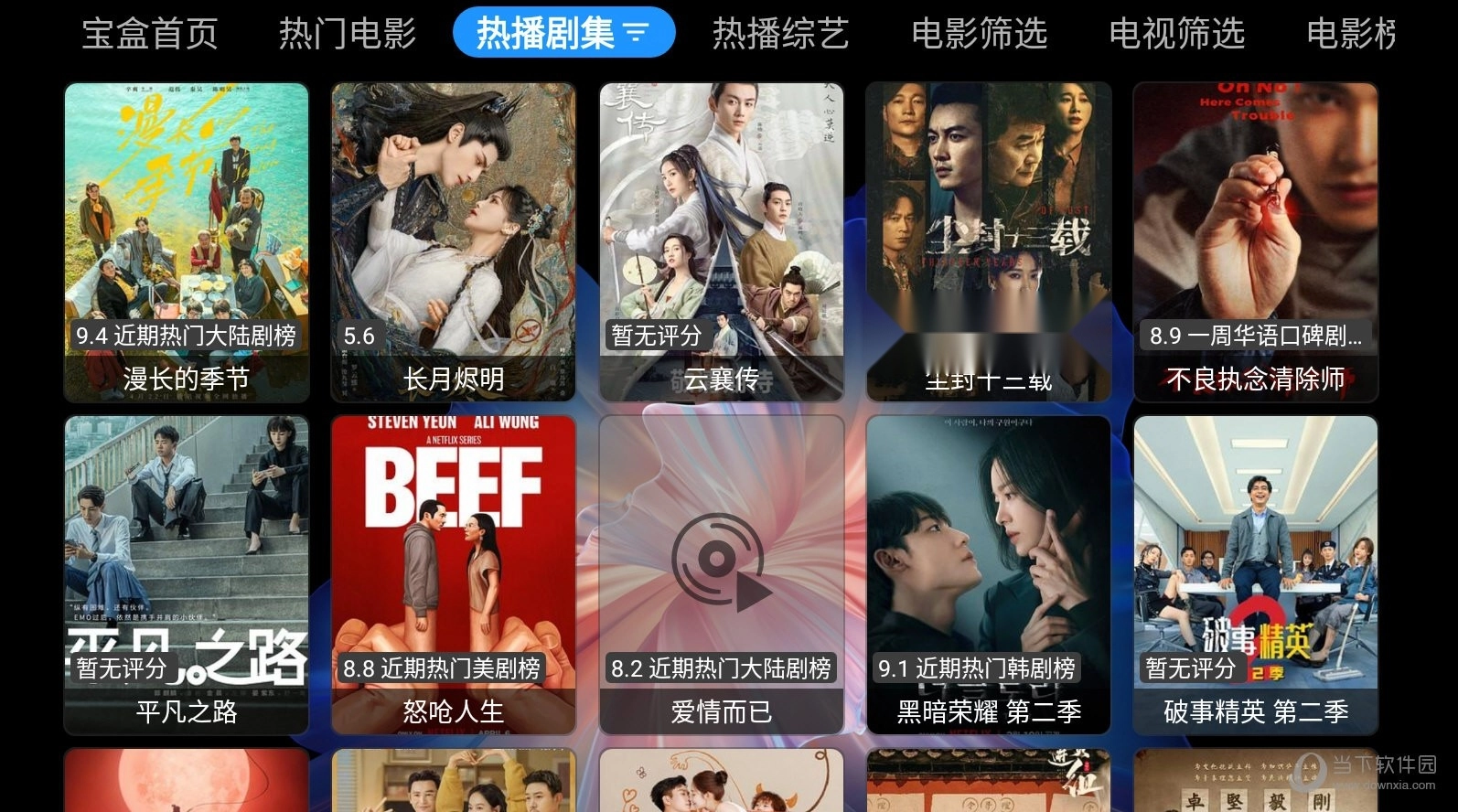Switch to the 热播综艺 tab
The image size is (1458, 812).
(x=780, y=34)
